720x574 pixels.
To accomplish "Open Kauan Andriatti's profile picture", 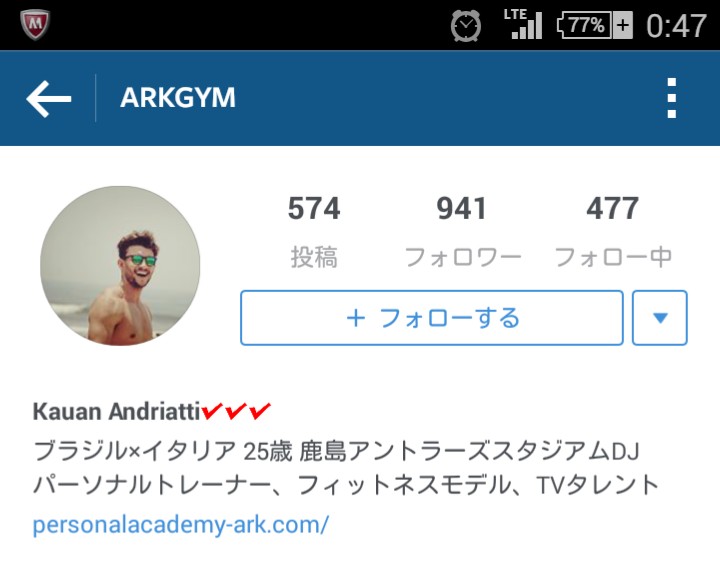I will (x=120, y=266).
